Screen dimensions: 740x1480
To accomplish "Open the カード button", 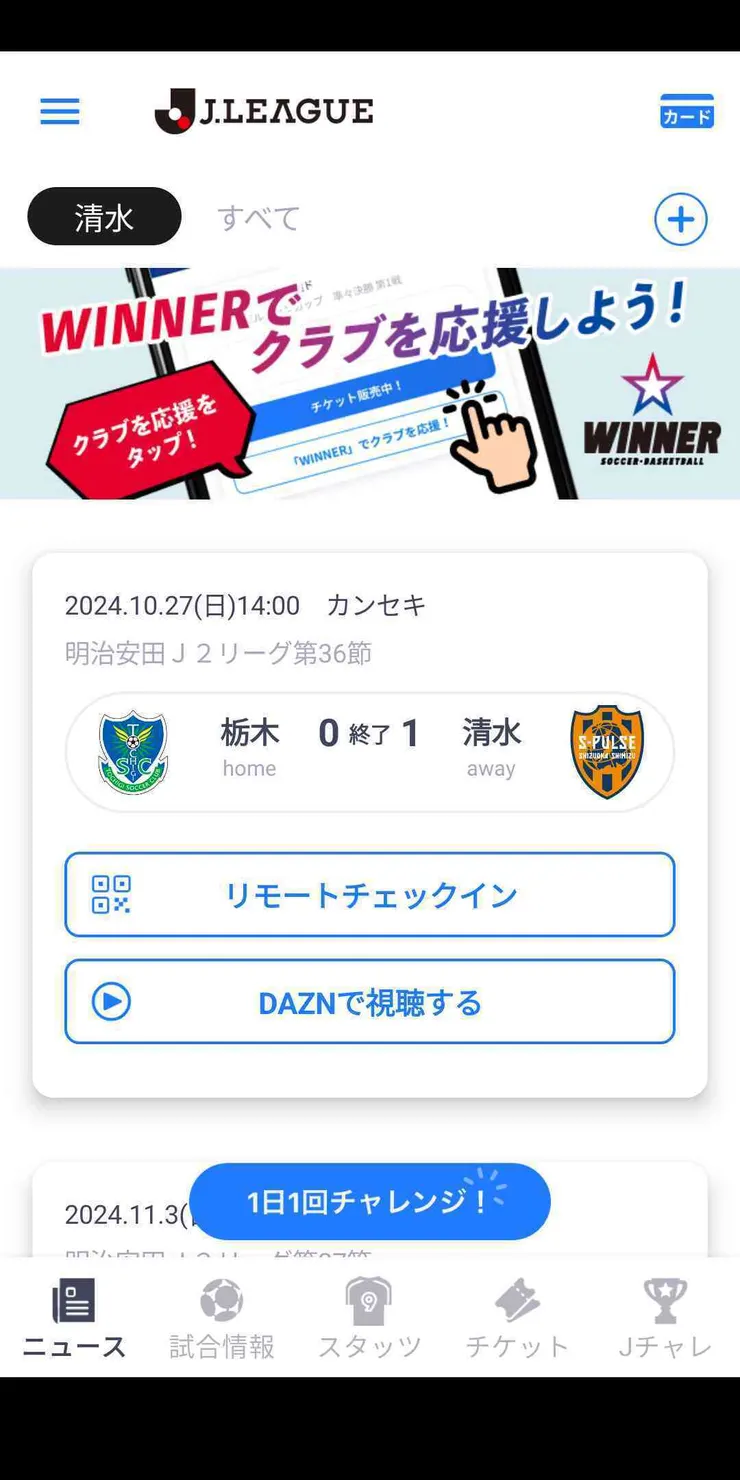I will point(687,112).
